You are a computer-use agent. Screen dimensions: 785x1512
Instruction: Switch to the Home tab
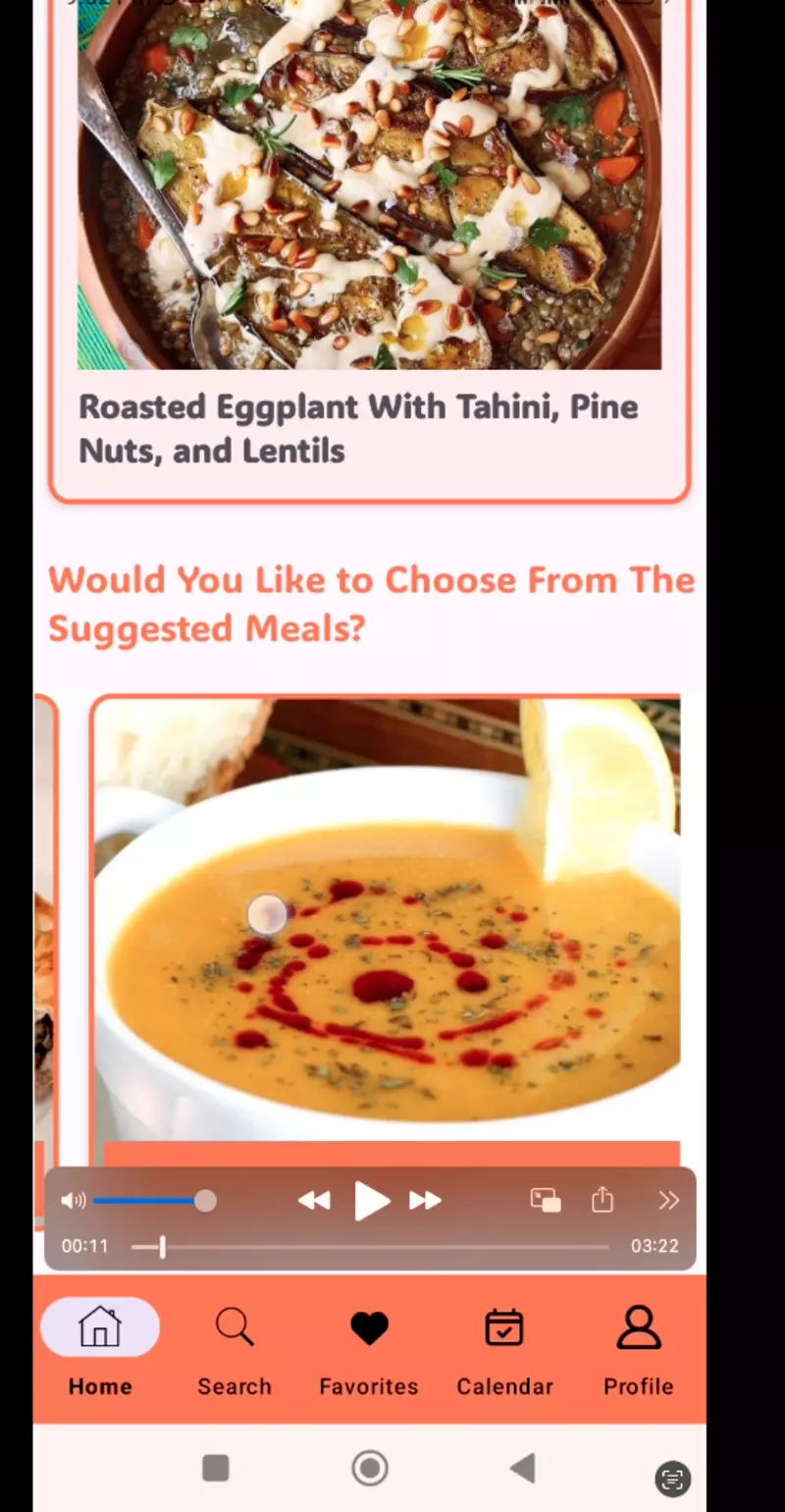[100, 1349]
